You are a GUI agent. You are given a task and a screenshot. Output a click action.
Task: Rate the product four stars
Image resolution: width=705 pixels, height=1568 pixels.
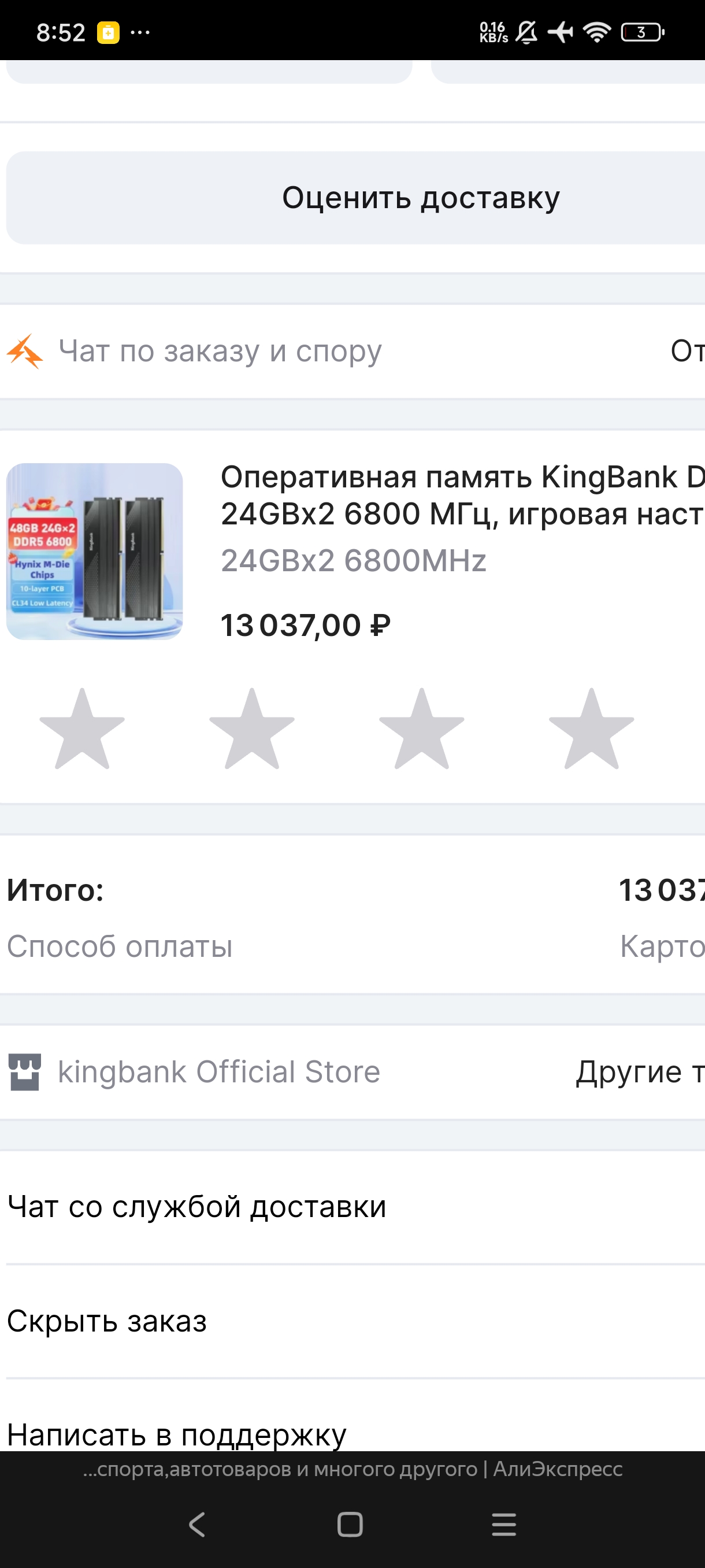click(591, 728)
